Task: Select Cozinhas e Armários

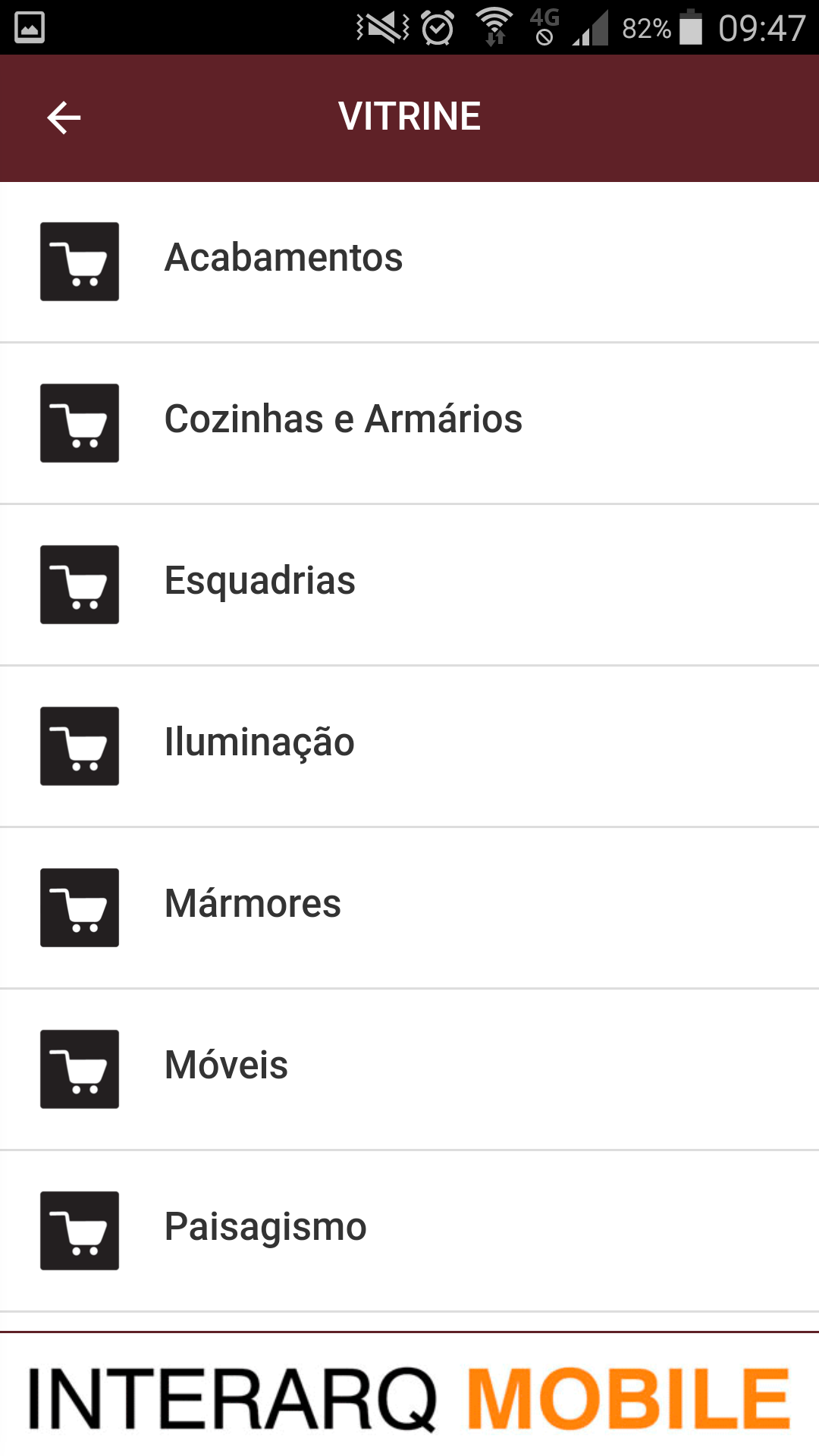Action: 409,423
